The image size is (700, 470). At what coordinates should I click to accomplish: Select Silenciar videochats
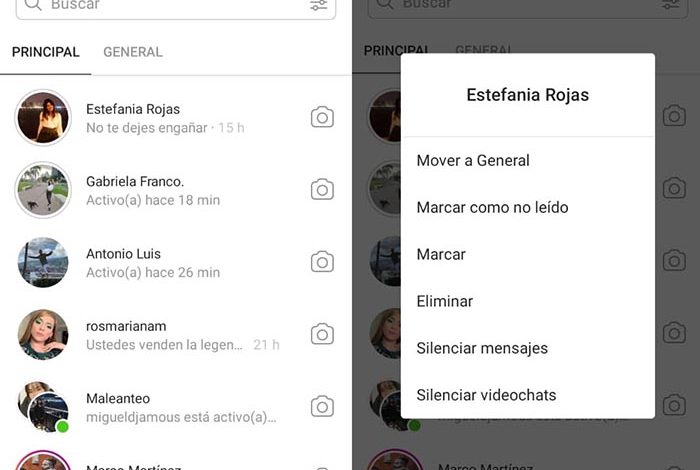pos(486,395)
